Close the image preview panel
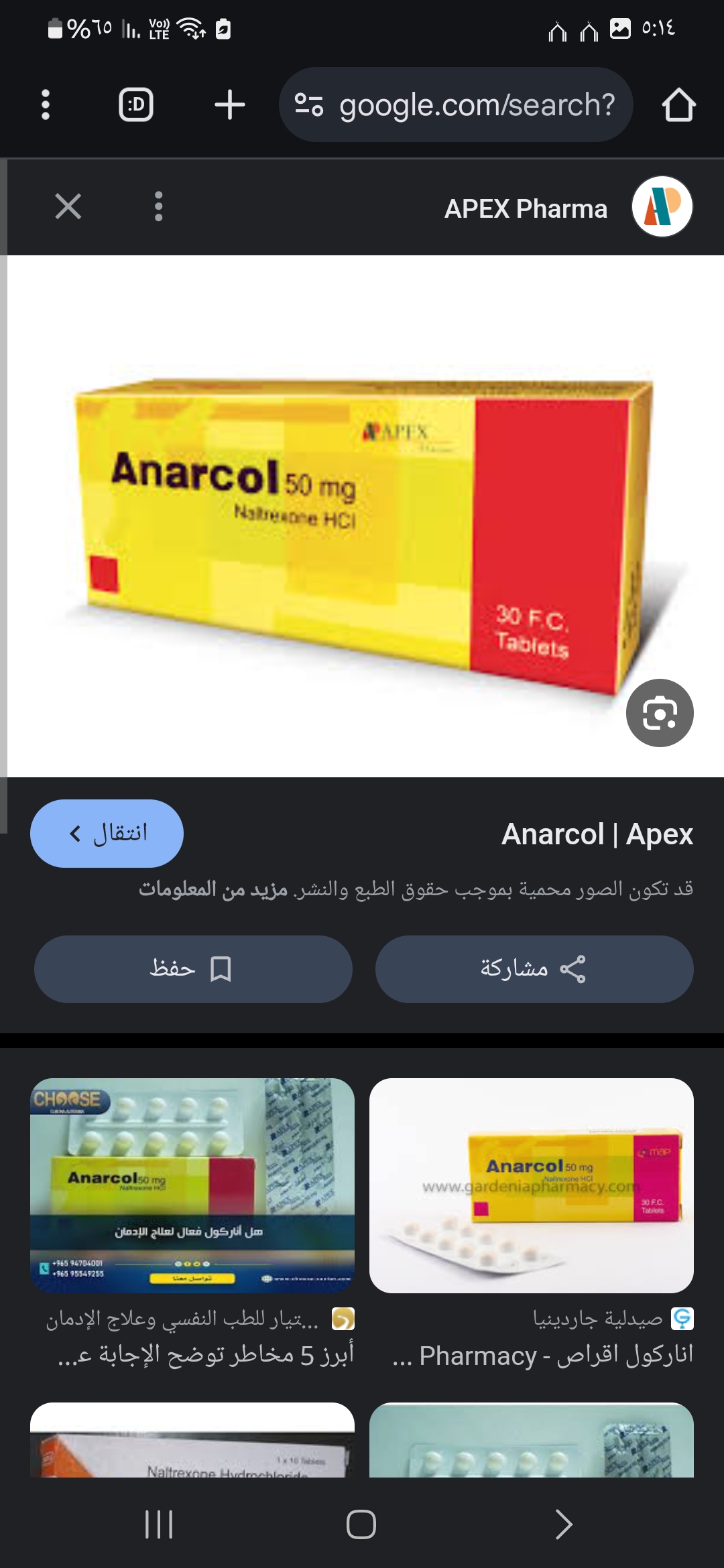 68,206
